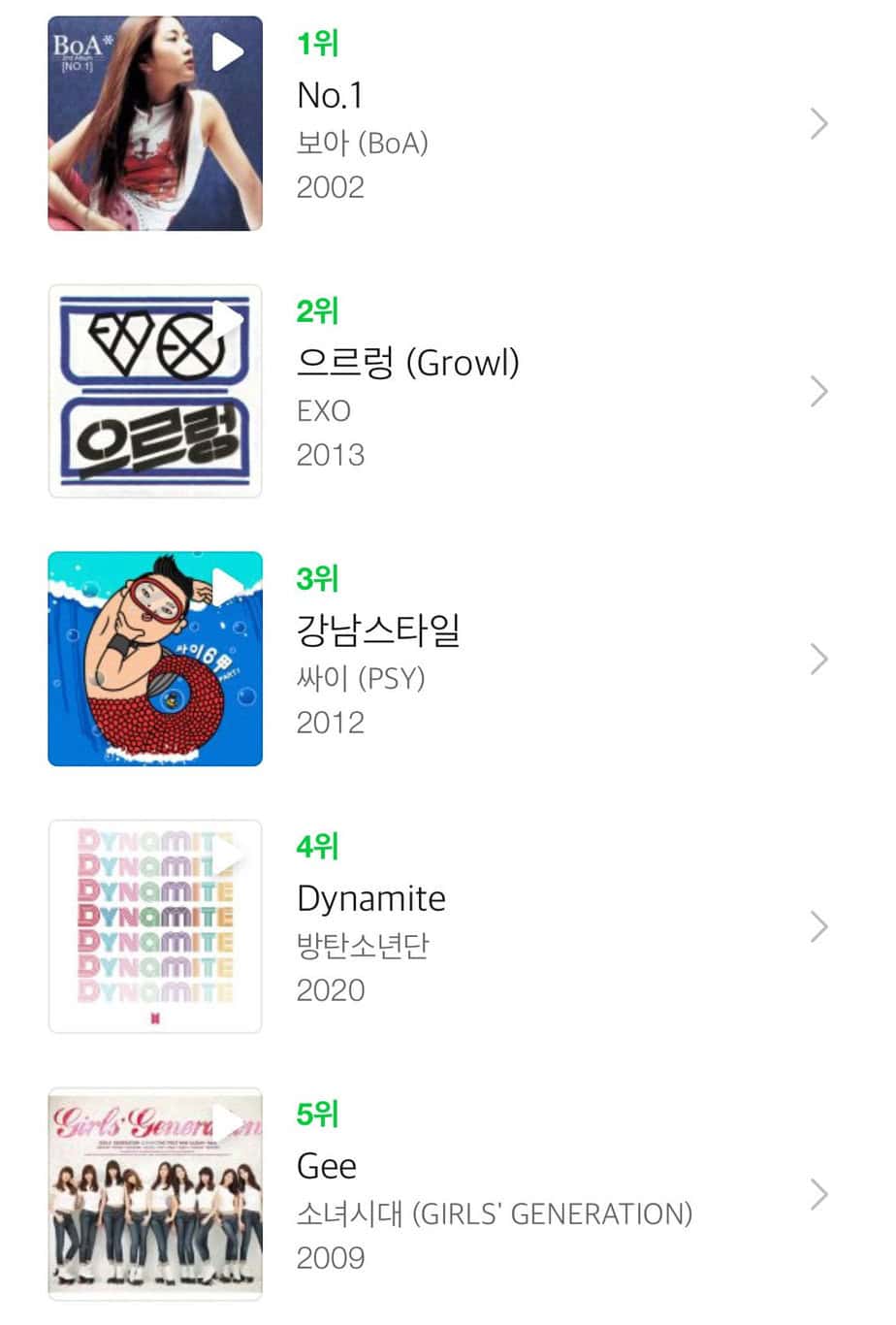Open the Dynamite 방탄소년단 song row
Screen dimensions: 896x1325
(x=818, y=927)
